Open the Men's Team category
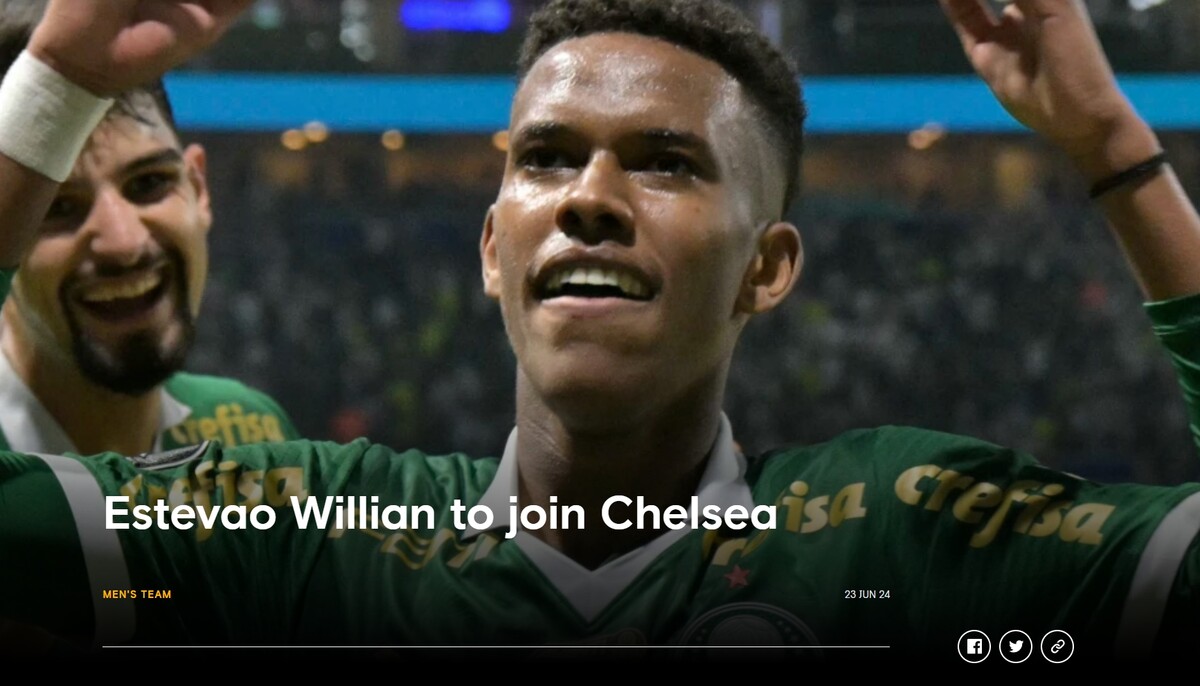The width and height of the screenshot is (1200, 686). point(137,594)
